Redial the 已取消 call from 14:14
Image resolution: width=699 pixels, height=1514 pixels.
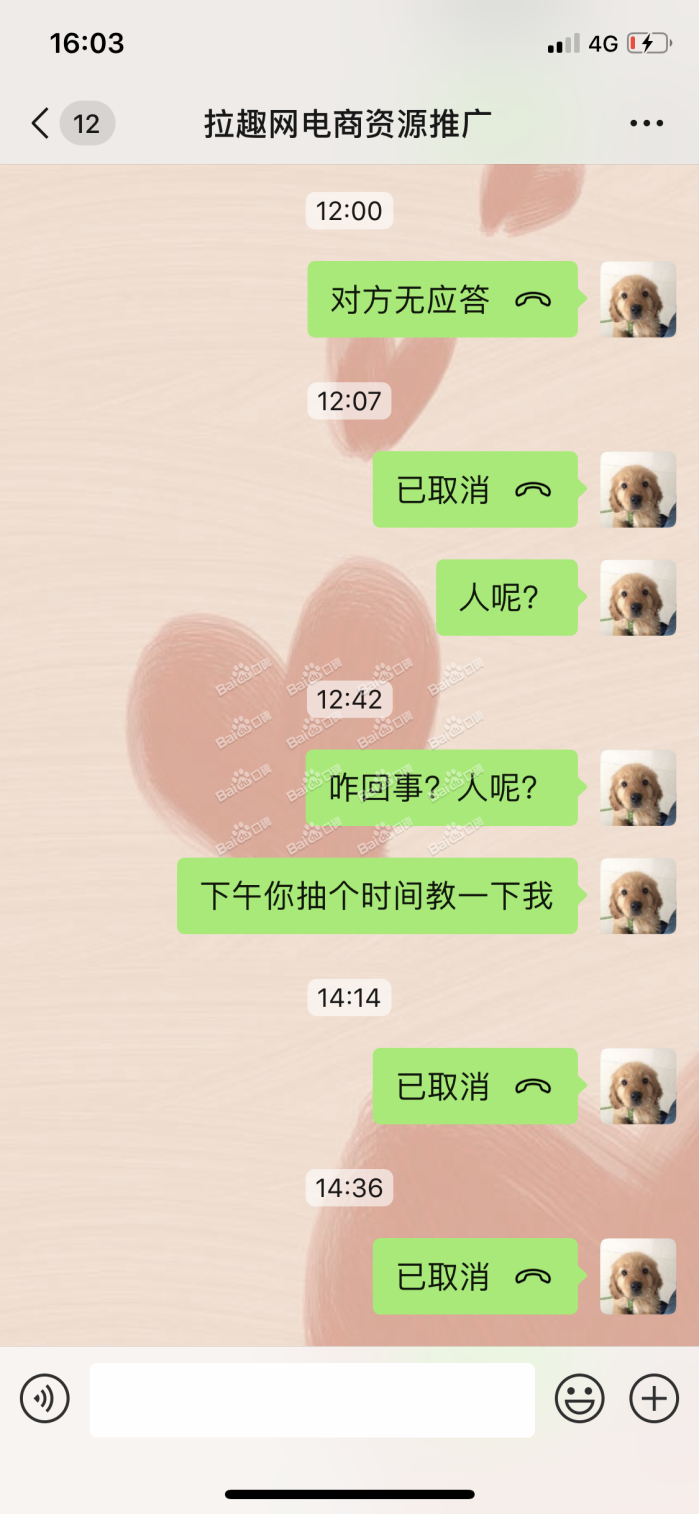475,1086
